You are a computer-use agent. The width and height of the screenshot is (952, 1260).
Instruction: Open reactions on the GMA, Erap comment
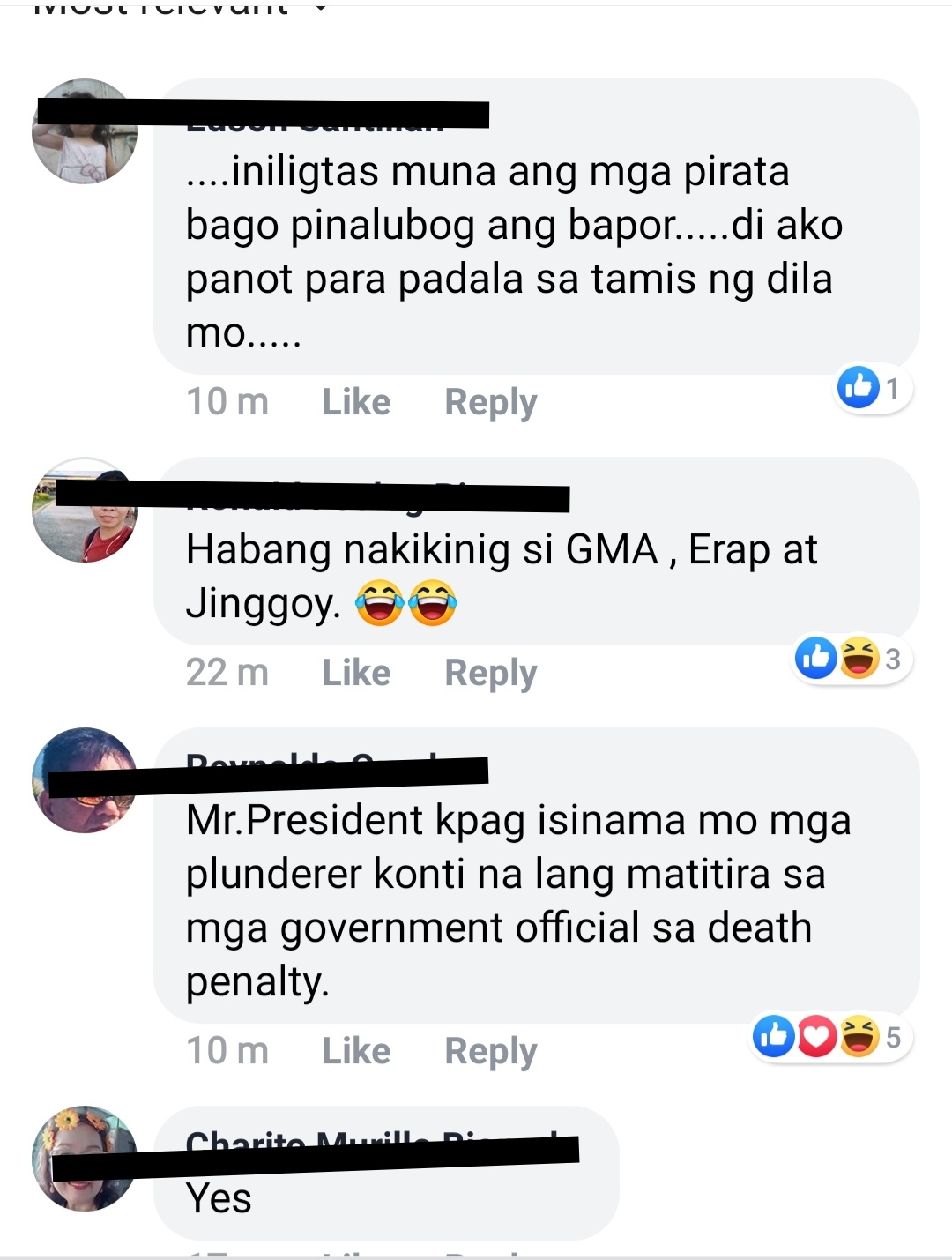pyautogui.click(x=852, y=658)
